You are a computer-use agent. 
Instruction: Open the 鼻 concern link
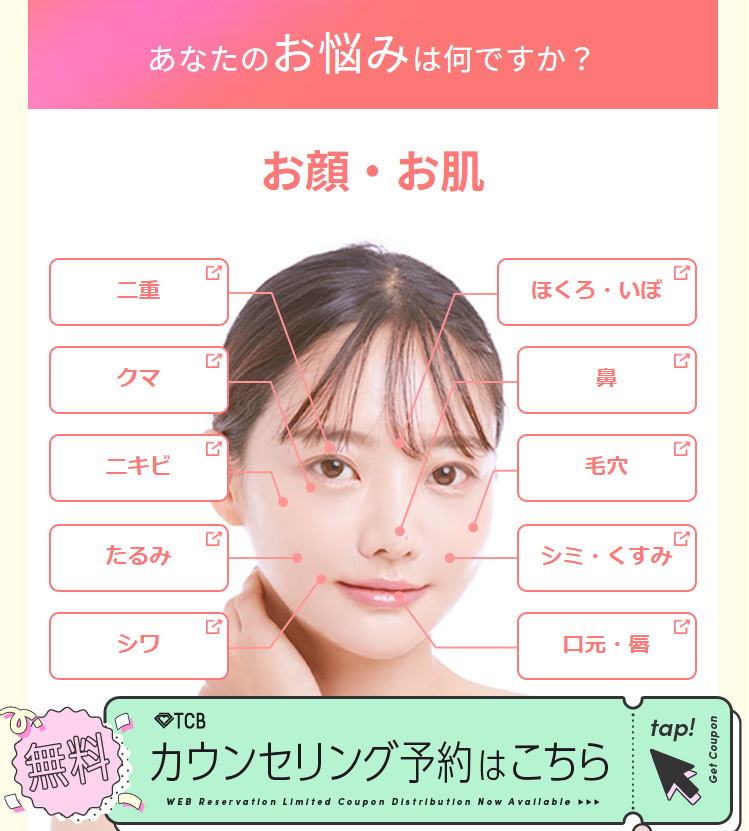[x=606, y=380]
